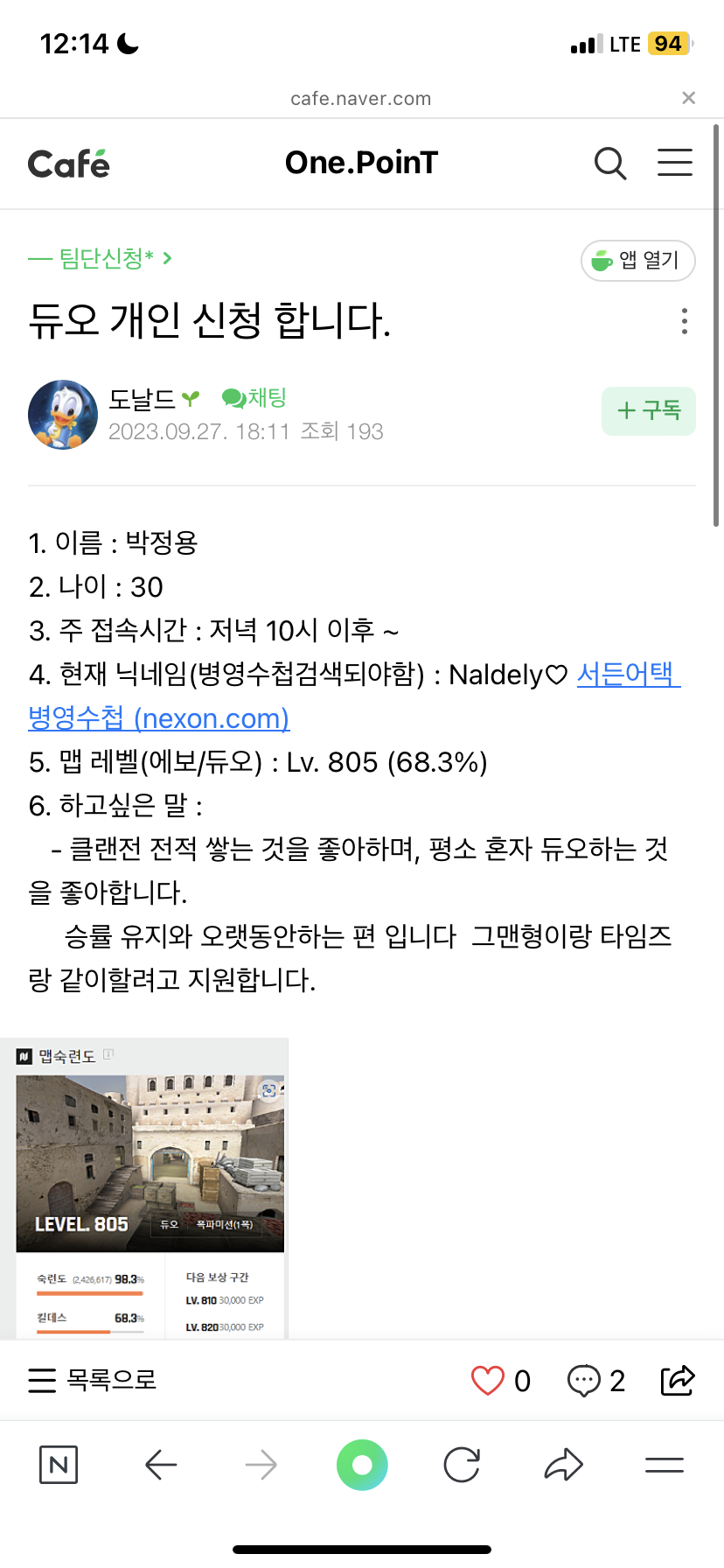Start a 채팅 with 도날드
Screen dimensions: 724x1568
pos(254,399)
